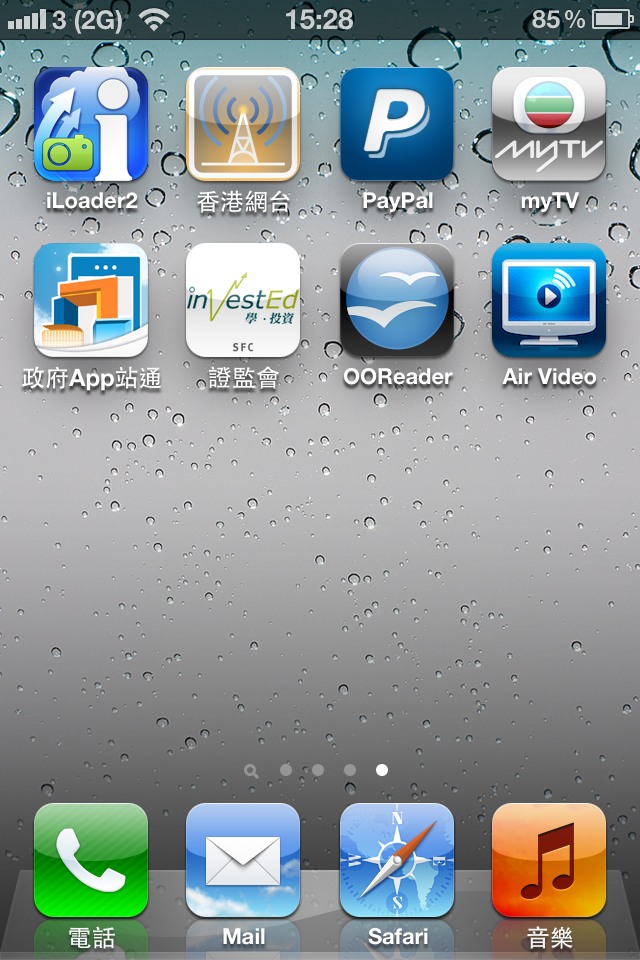The image size is (640, 960).
Task: Open the PayPal app
Action: [397, 124]
